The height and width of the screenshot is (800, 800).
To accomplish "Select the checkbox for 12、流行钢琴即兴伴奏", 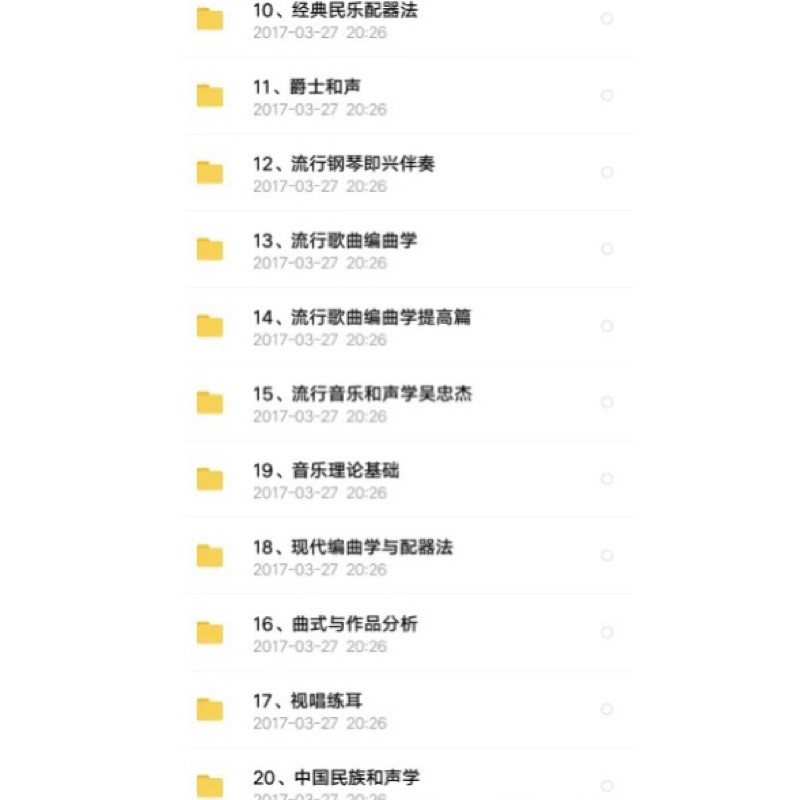I will [607, 172].
